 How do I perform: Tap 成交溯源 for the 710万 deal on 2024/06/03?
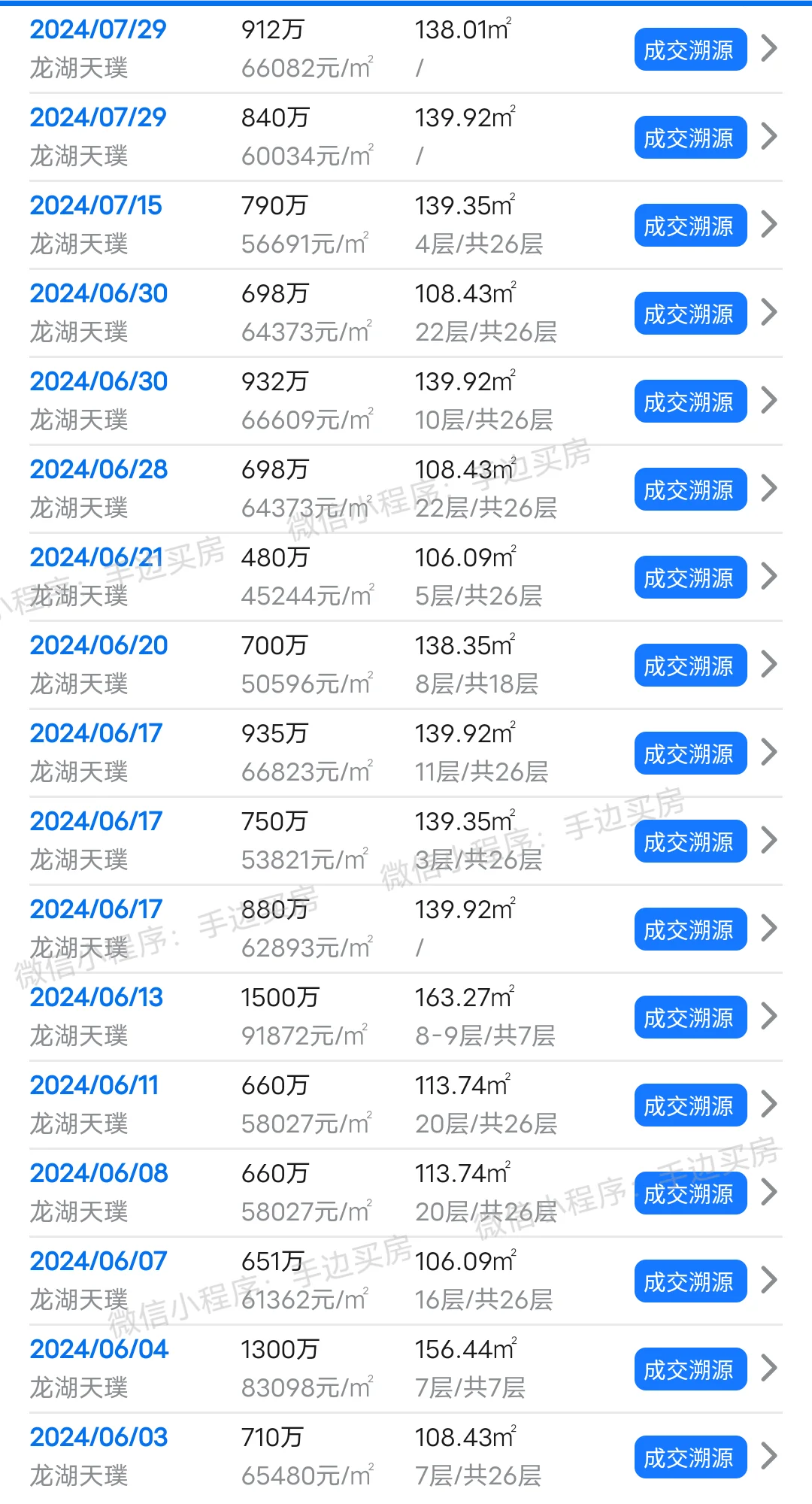point(690,1457)
